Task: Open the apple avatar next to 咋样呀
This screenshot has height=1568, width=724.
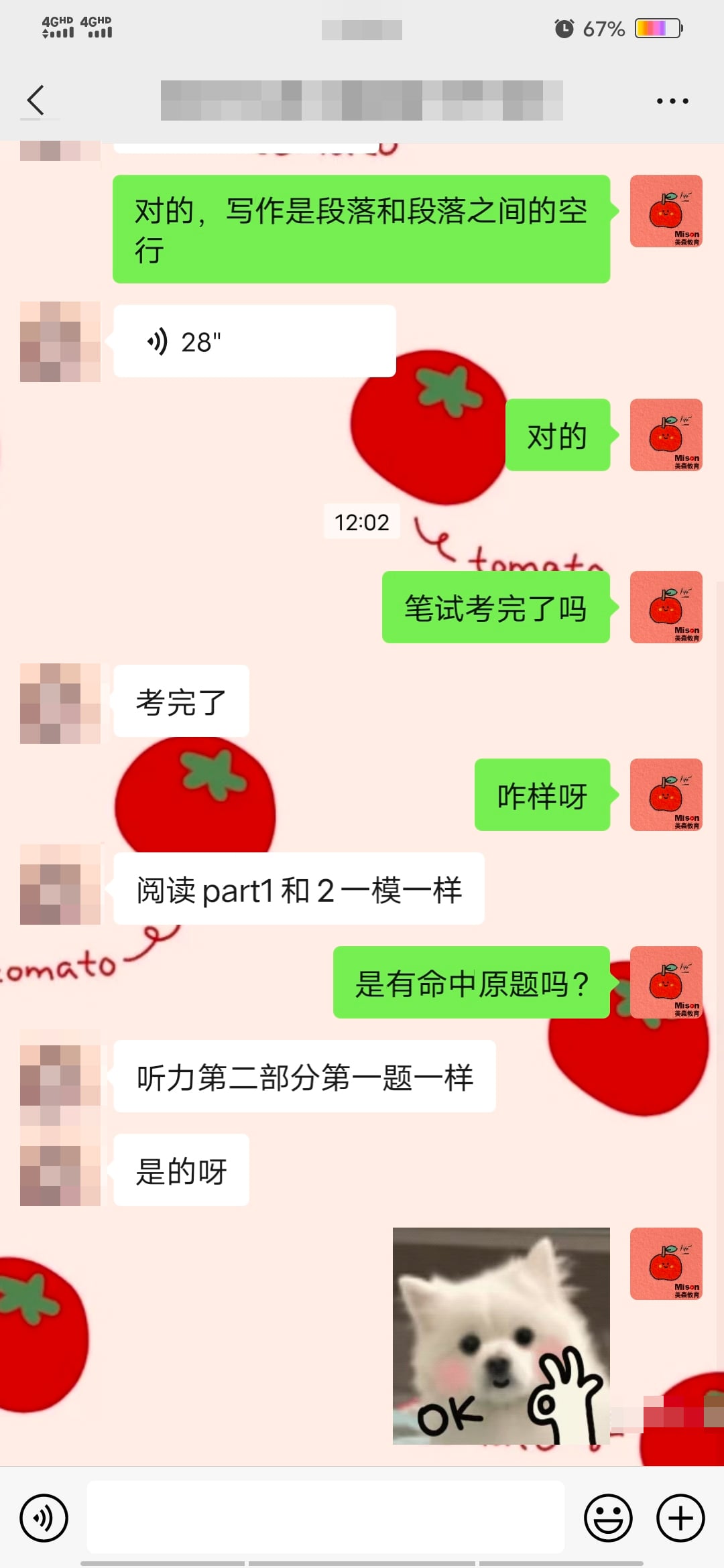Action: 666,795
